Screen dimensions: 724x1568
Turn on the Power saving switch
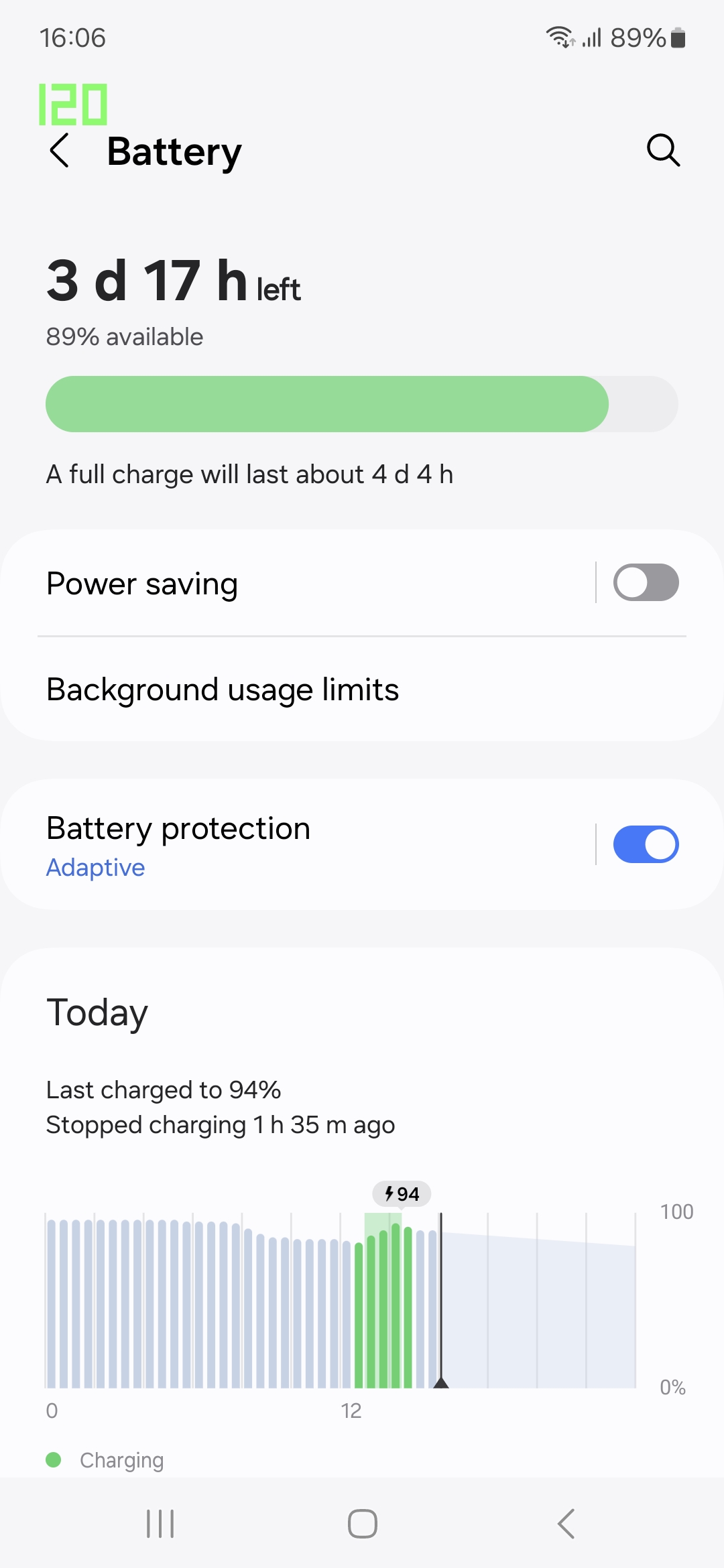tap(646, 583)
